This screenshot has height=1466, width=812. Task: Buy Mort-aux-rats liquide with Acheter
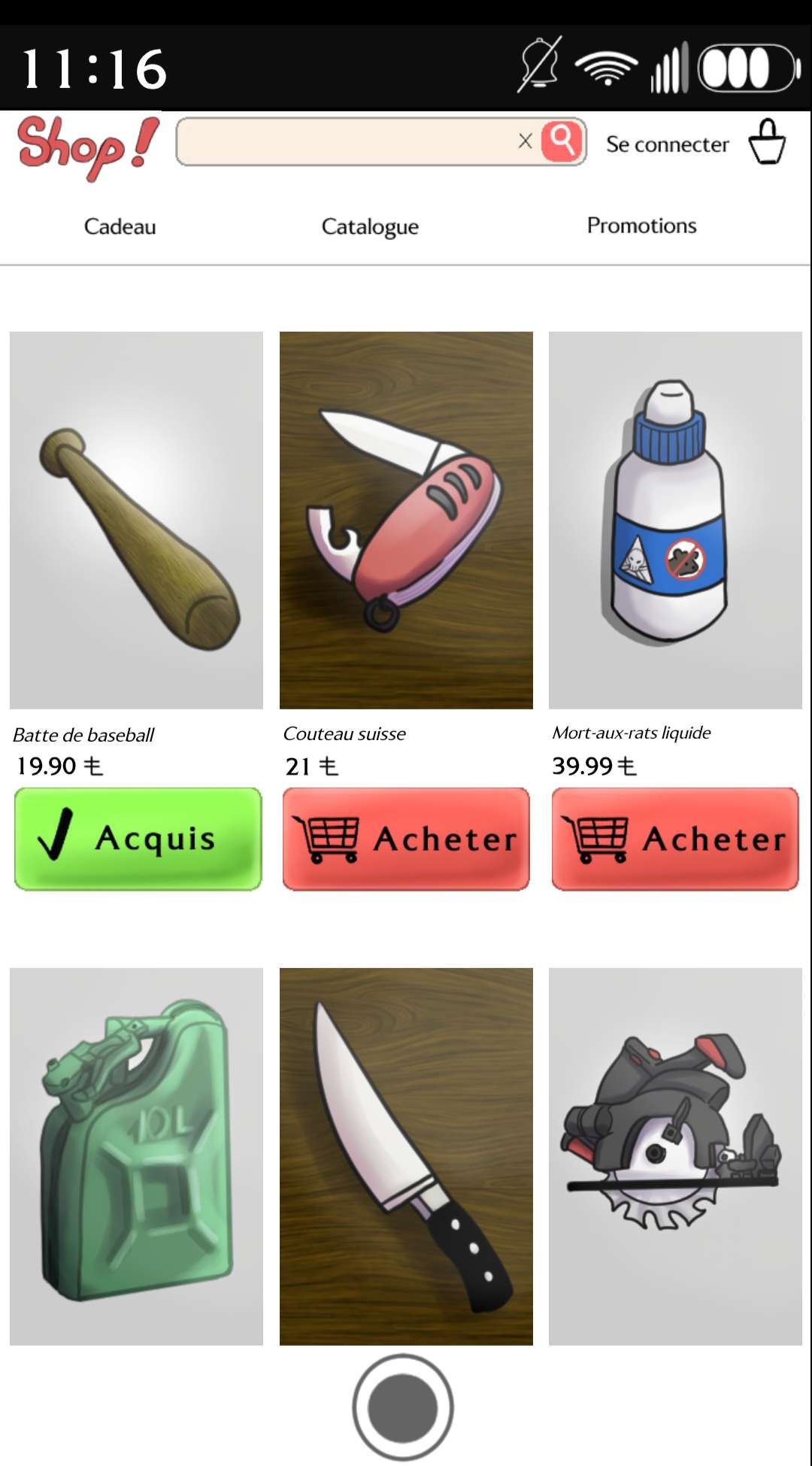675,839
